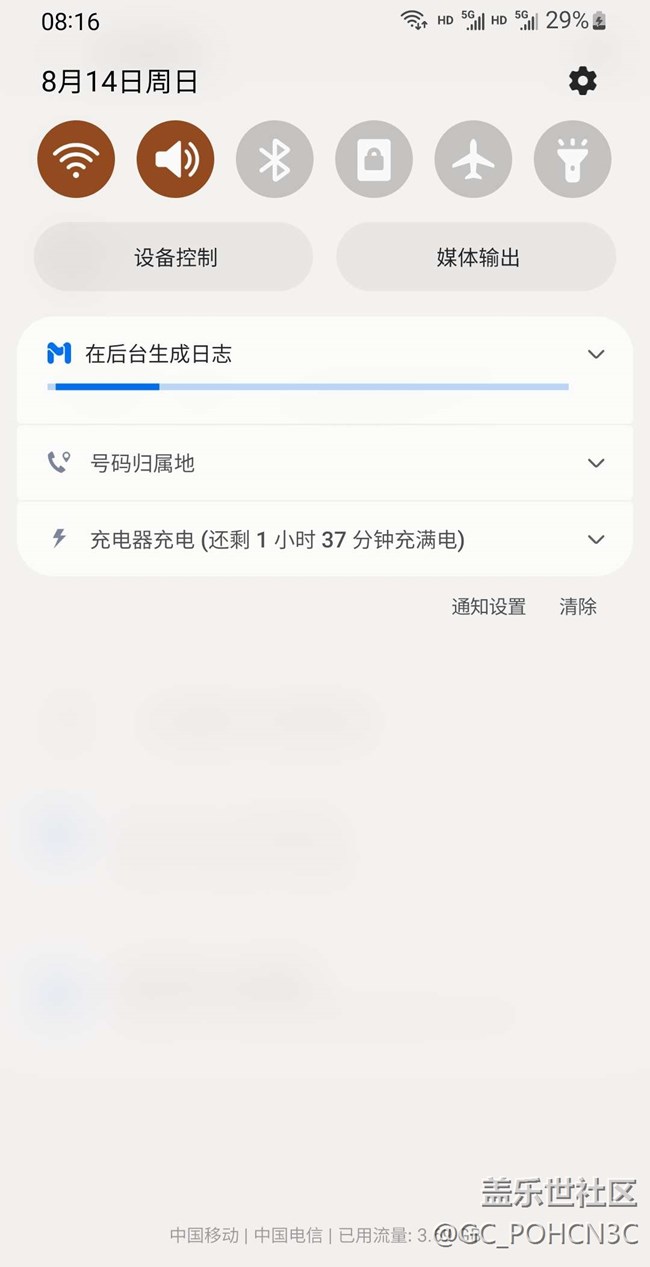Toggle the sound mode tile
650x1267 pixels.
coord(175,159)
